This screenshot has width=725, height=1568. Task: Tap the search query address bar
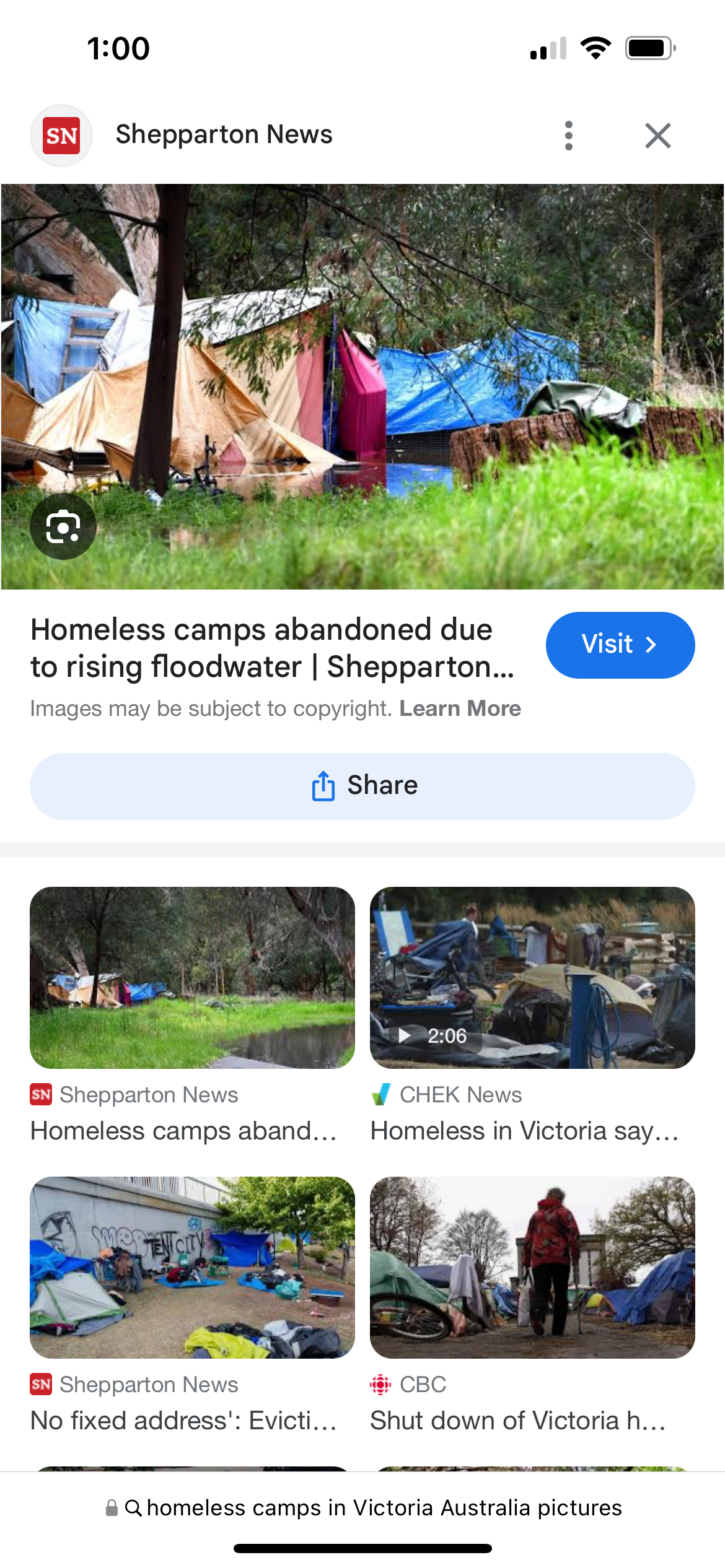[363, 1507]
